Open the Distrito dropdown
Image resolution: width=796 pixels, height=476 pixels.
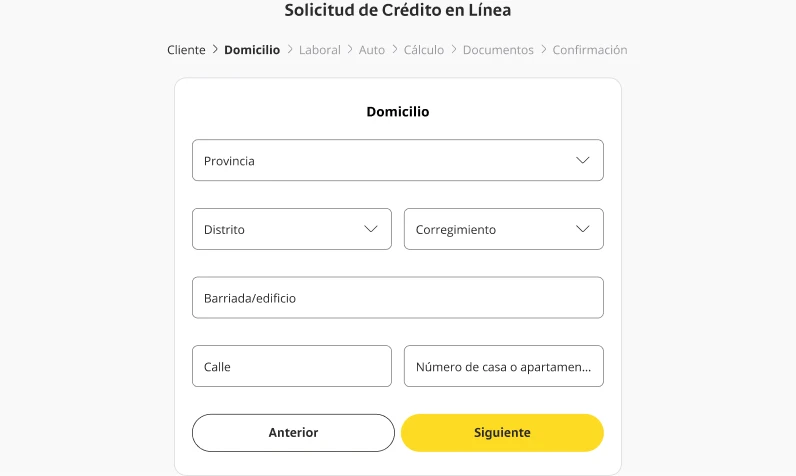point(291,229)
